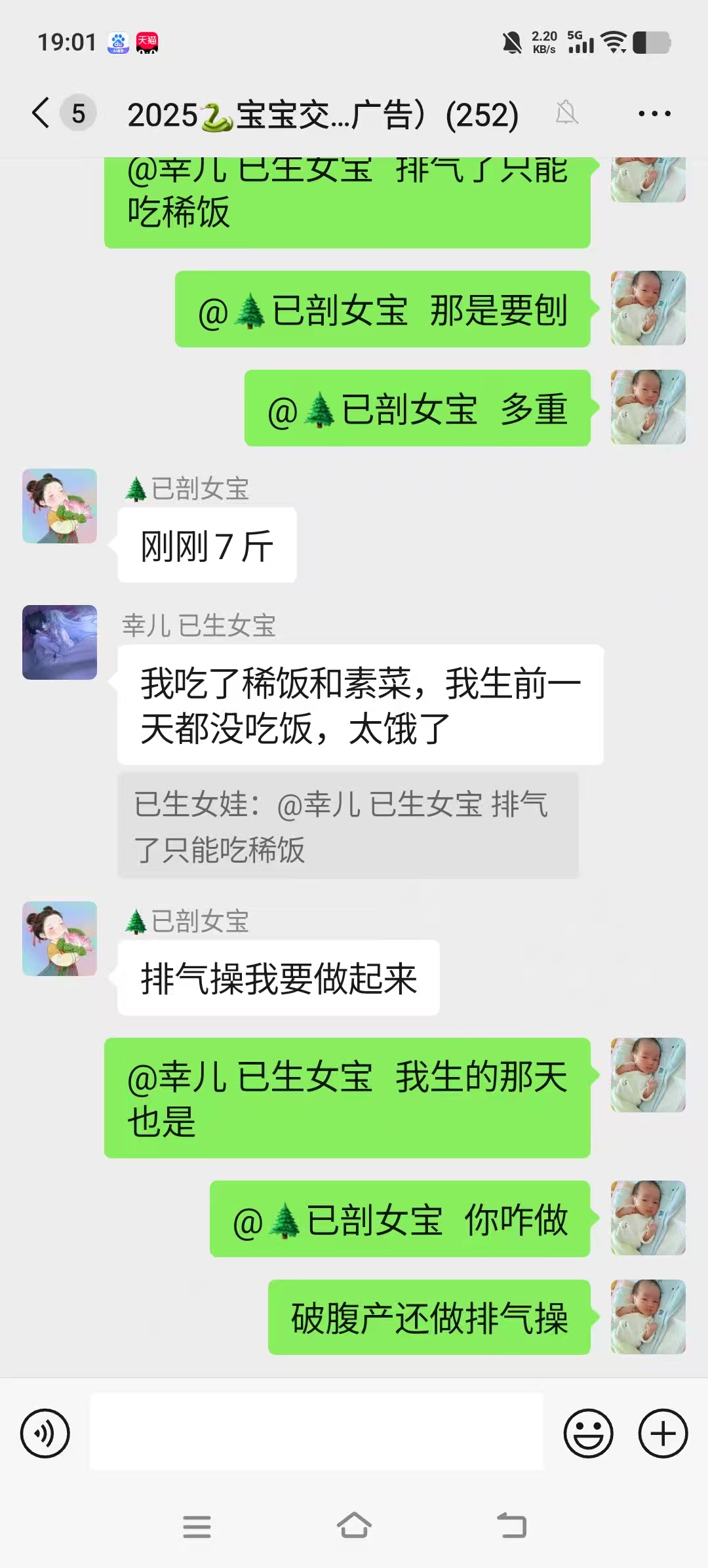Tap the message text input field

tap(317, 1432)
